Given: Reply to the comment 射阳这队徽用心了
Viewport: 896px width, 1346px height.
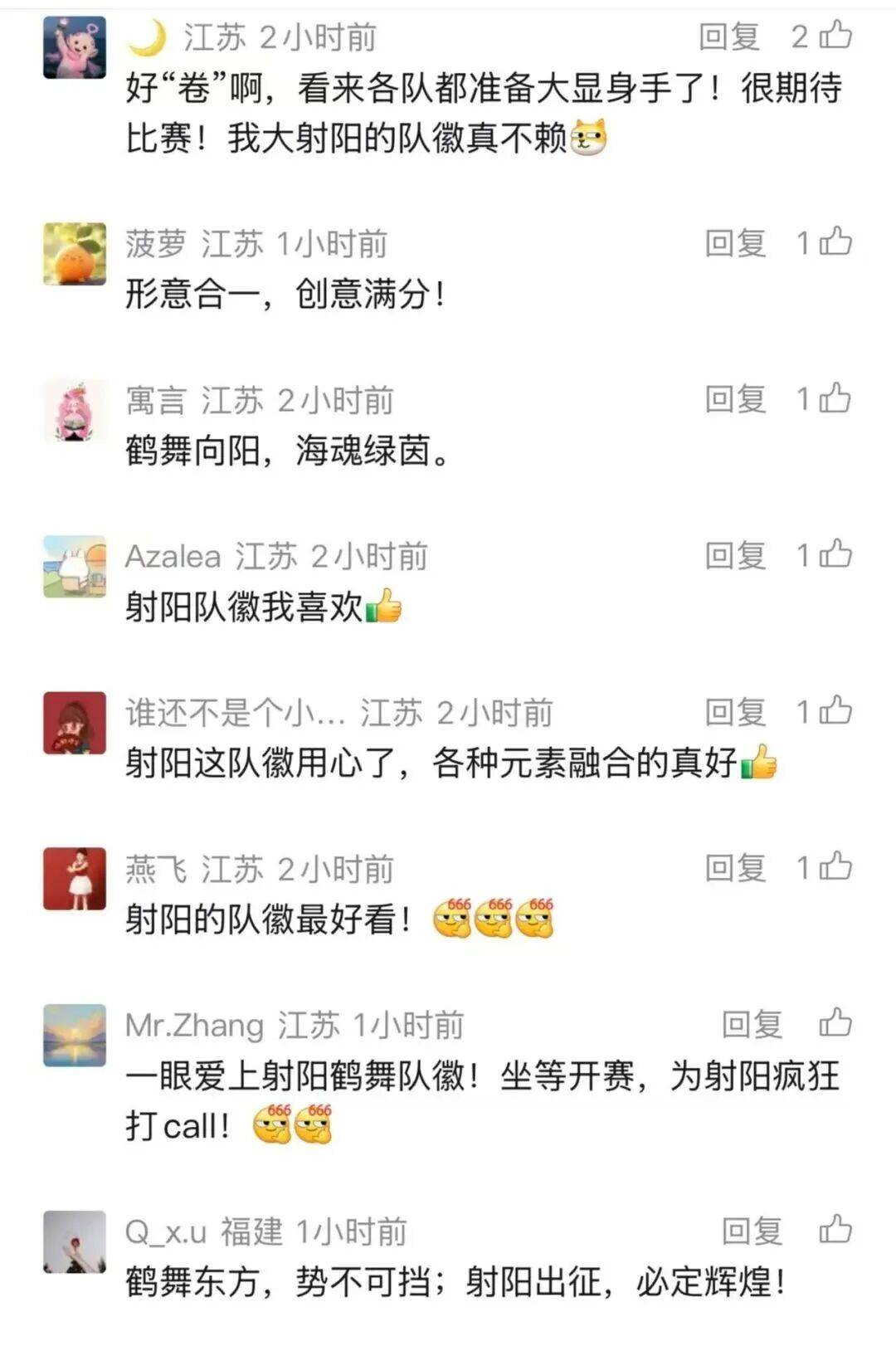Looking at the screenshot, I should point(735,712).
